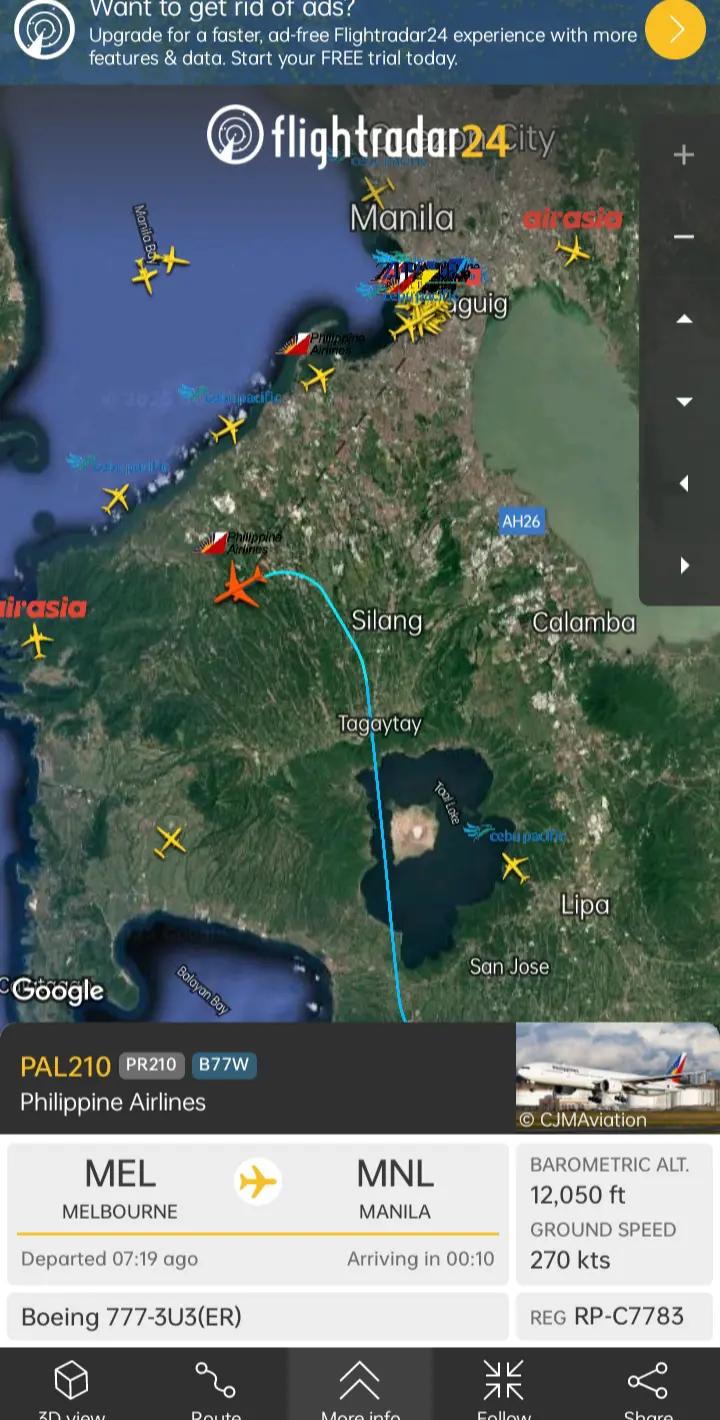Pan the map right with the right arrow
The height and width of the screenshot is (1420, 720).
(684, 566)
